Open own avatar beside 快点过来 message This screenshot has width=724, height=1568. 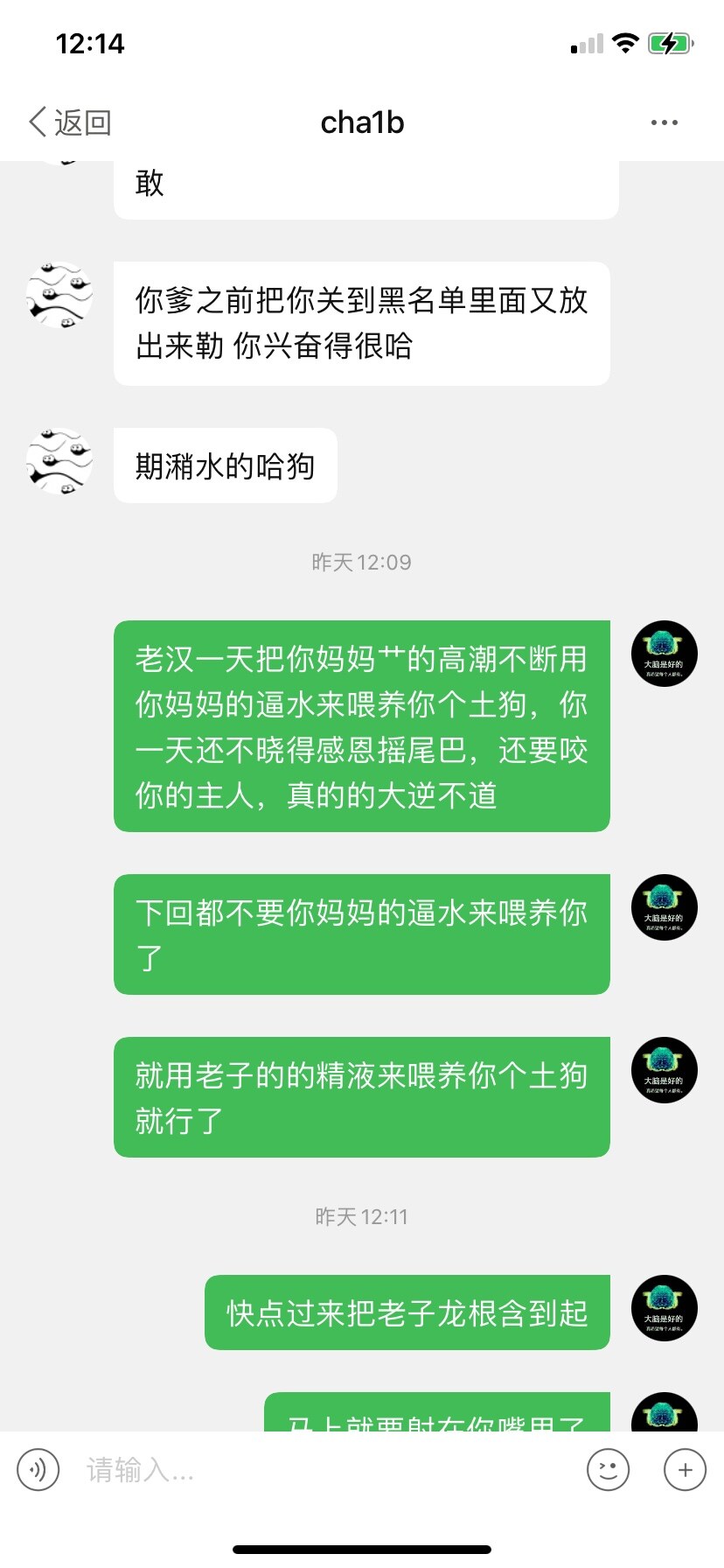coord(664,1308)
